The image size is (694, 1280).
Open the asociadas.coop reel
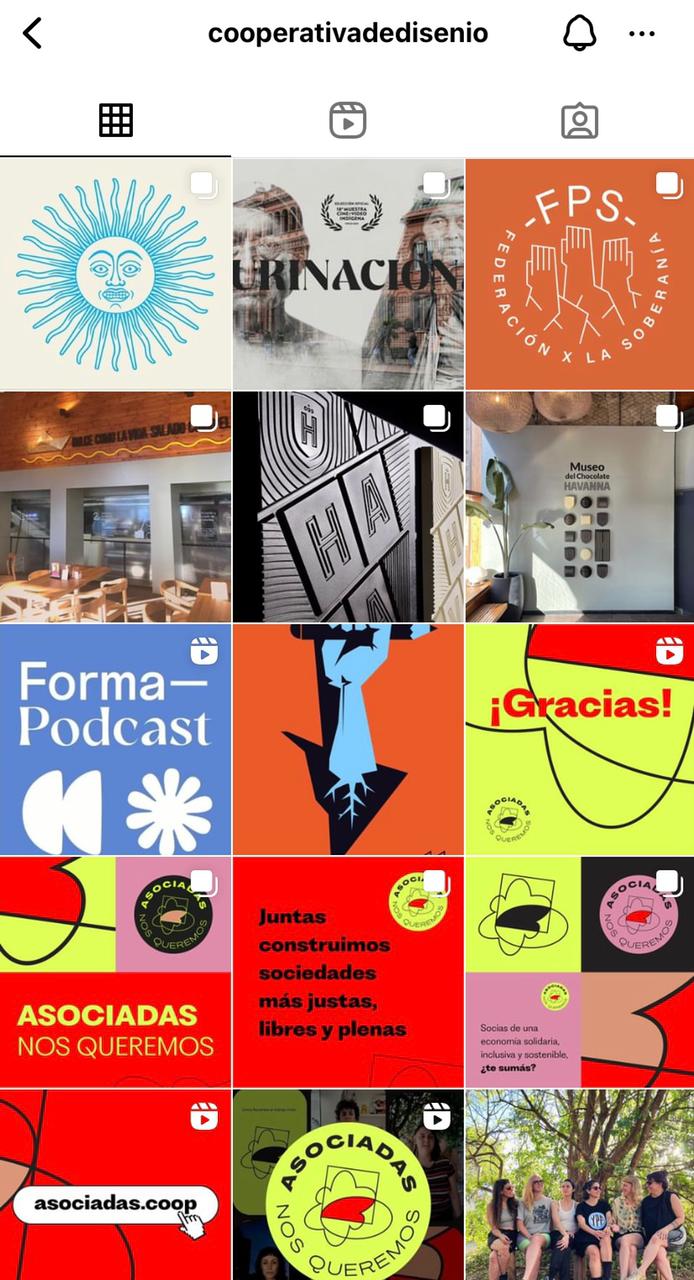[115, 1185]
